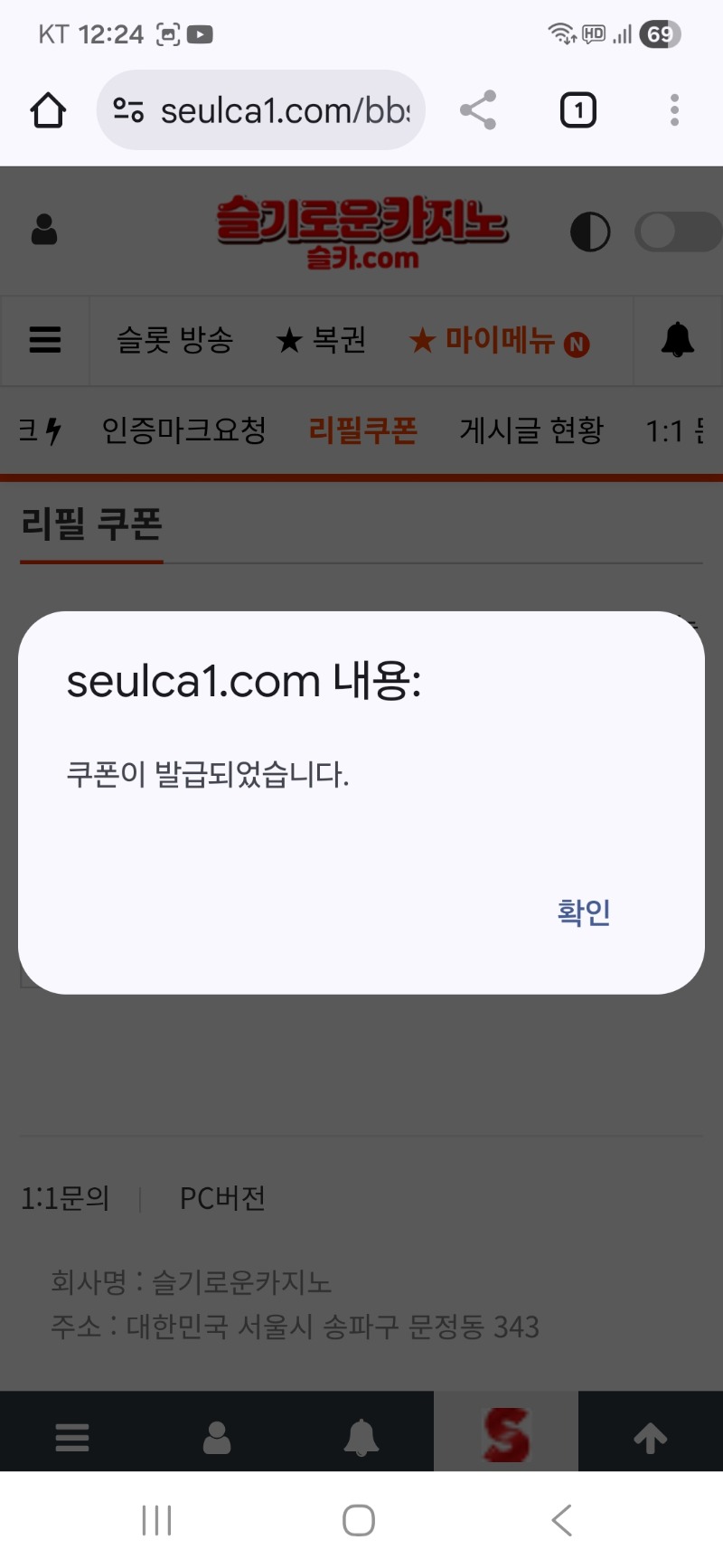Viewport: 723px width, 1568px height.
Task: Share the current page
Action: pos(478,110)
